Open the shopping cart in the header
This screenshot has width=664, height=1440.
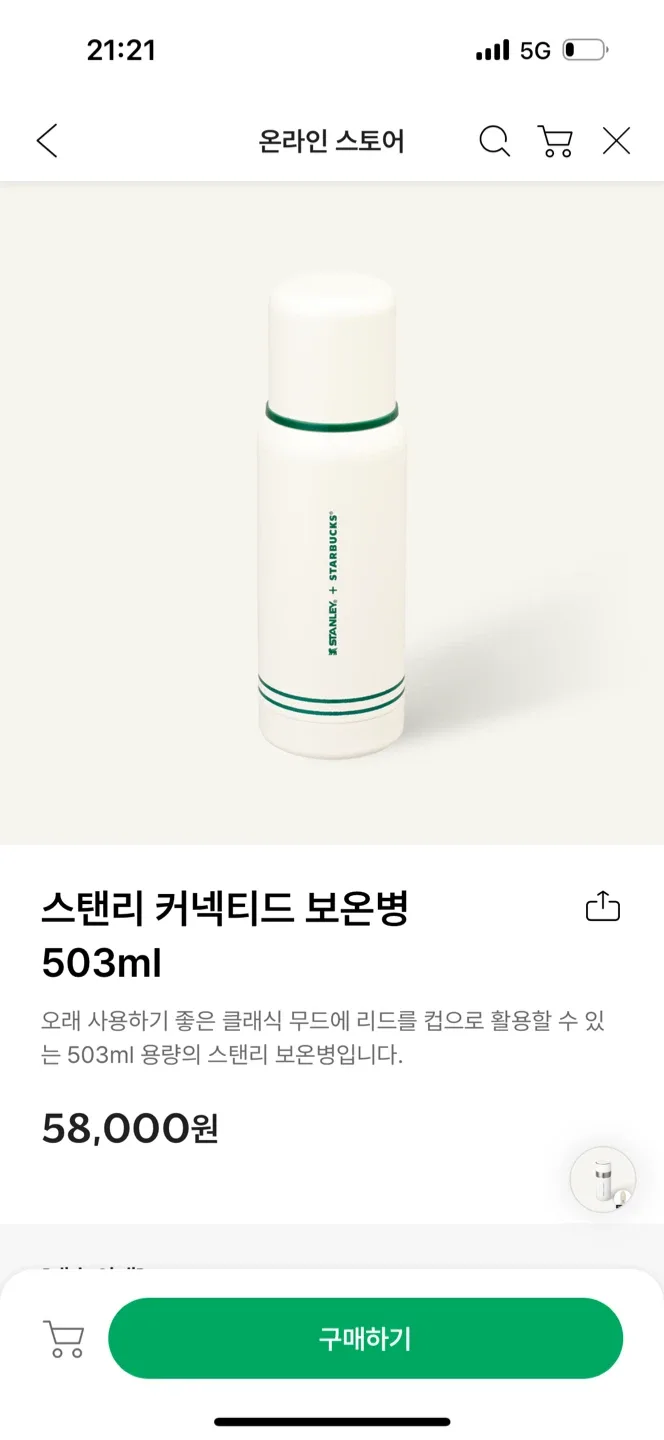pos(555,141)
